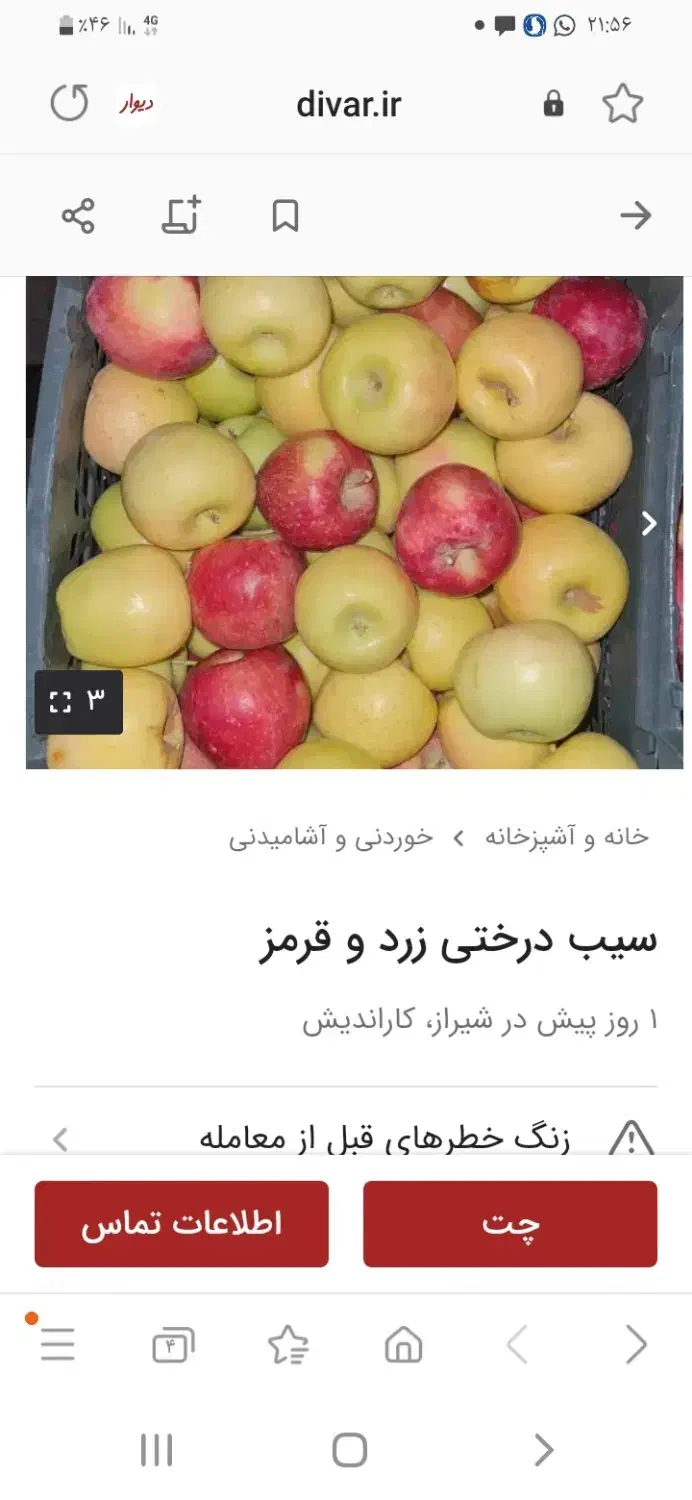Screen dimensions: 692x1500
Task: Open recent apps from system bar
Action: (156, 1449)
